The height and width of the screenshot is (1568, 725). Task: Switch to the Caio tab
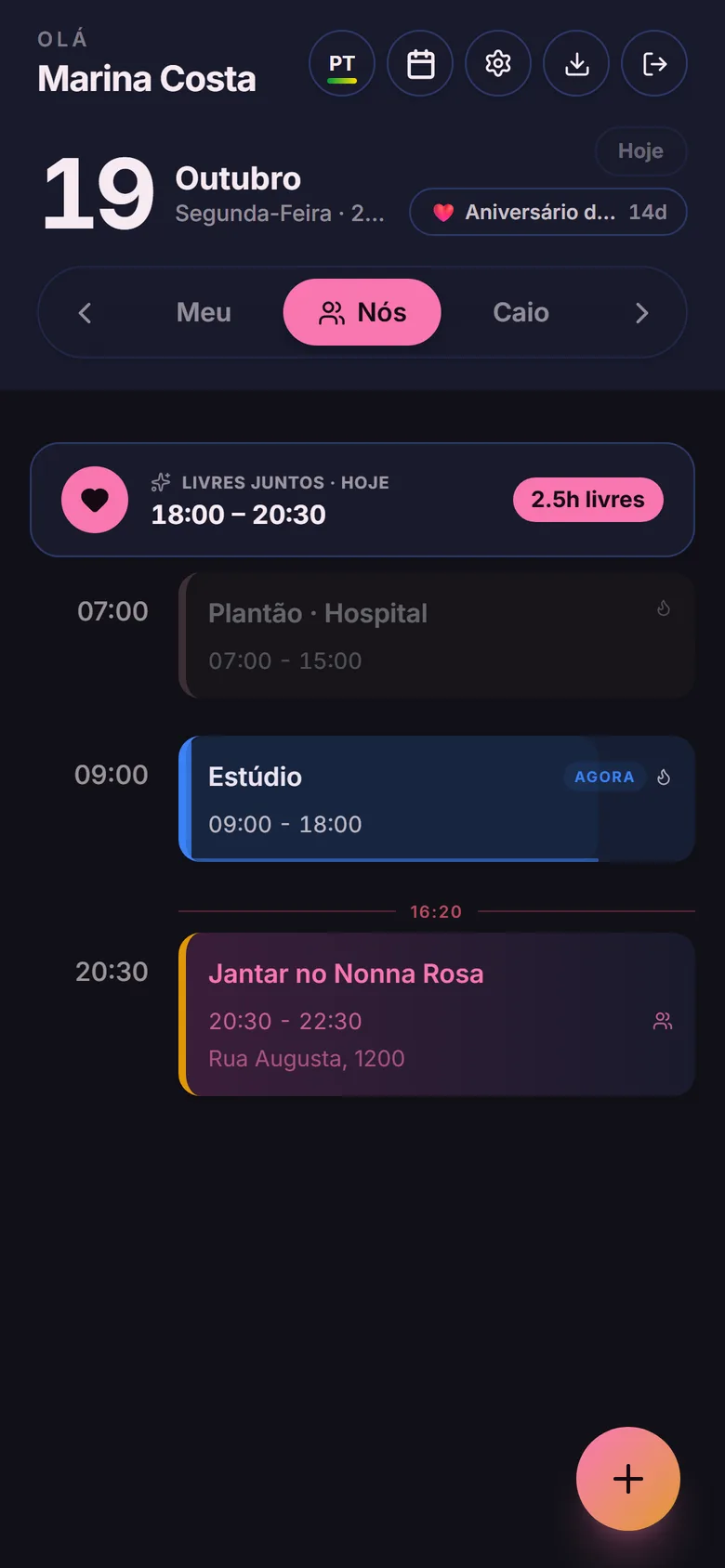(x=521, y=312)
